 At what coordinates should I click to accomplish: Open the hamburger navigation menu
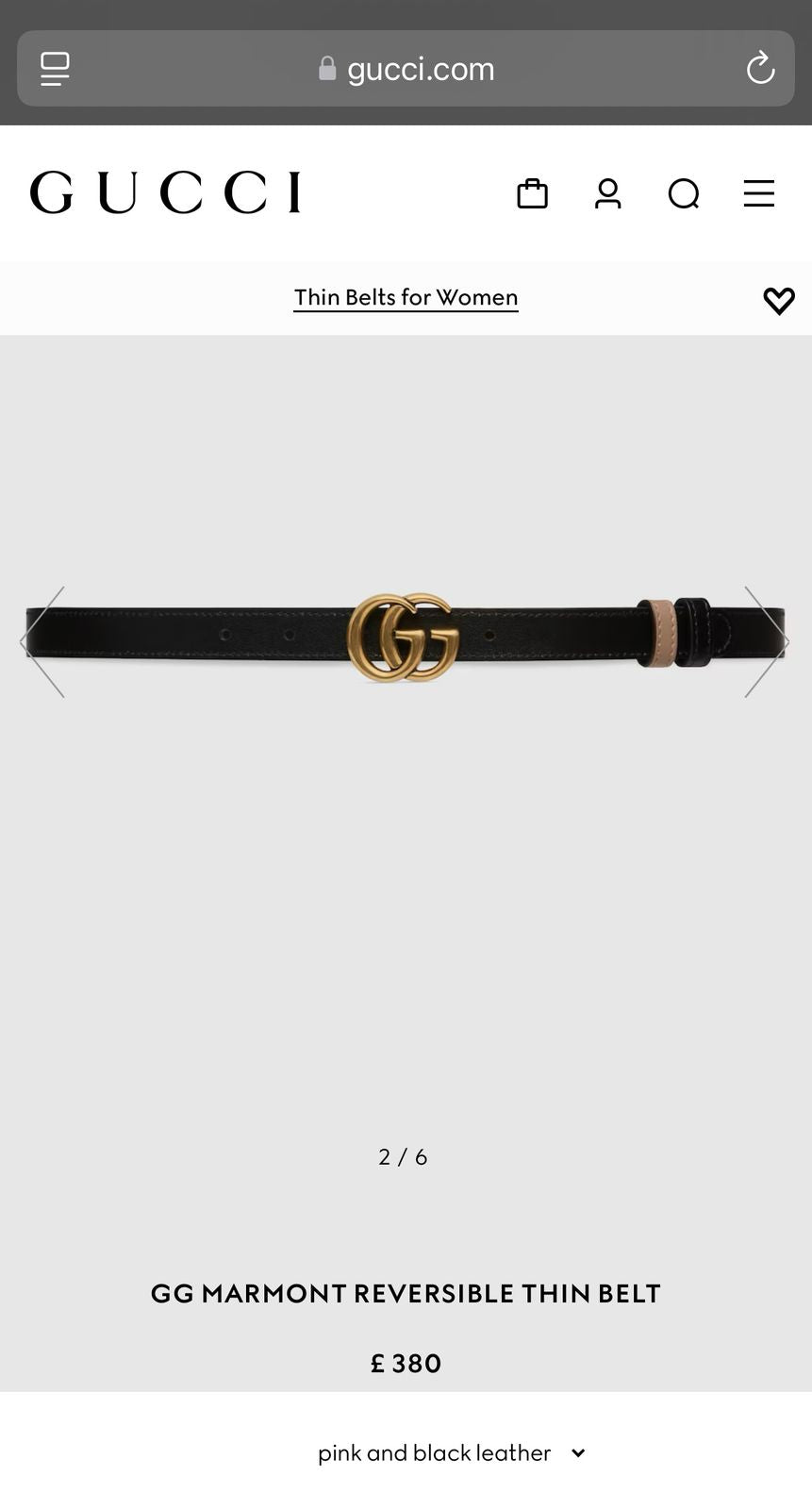(x=758, y=193)
